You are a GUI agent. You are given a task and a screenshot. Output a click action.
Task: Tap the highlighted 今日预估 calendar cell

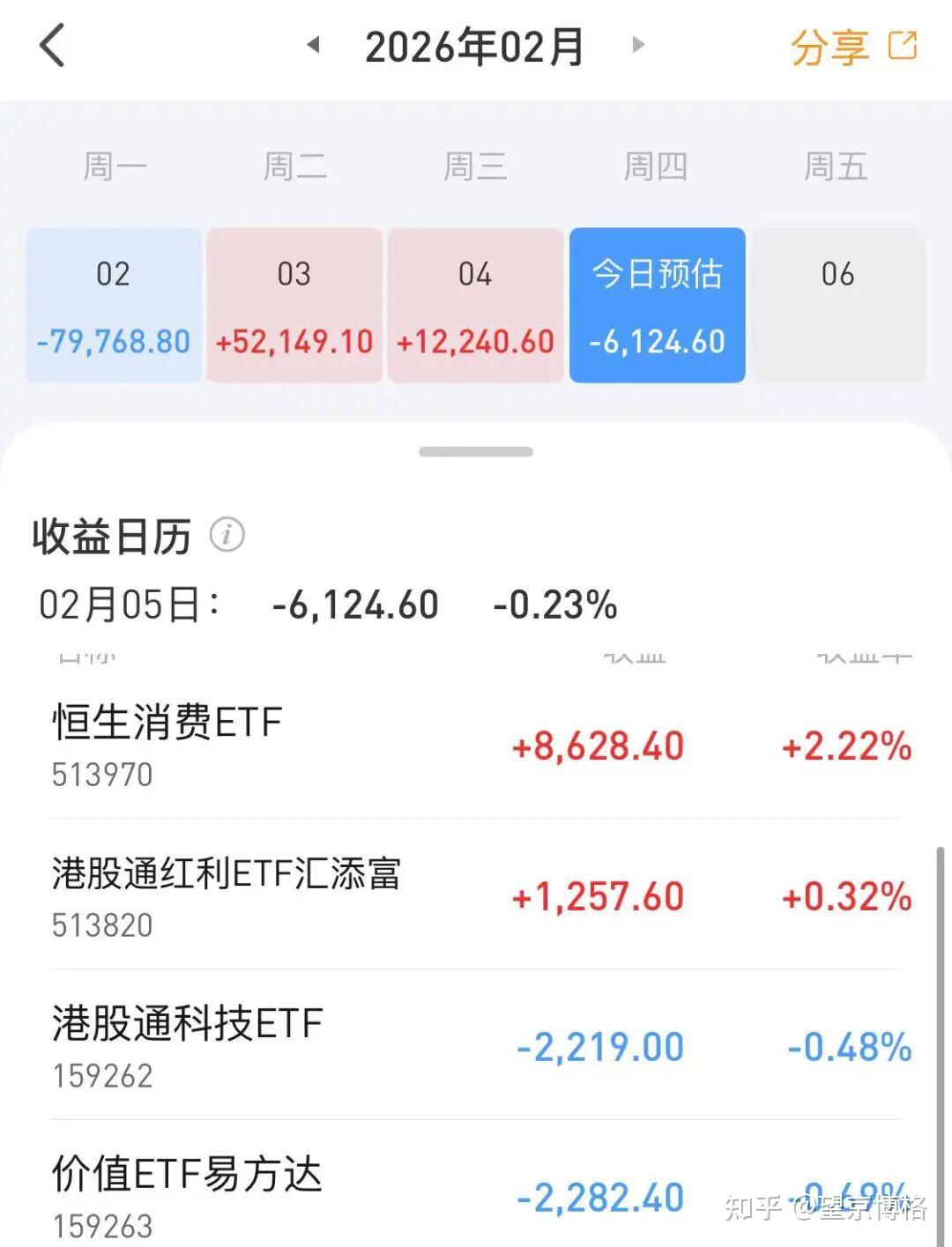[x=657, y=305]
